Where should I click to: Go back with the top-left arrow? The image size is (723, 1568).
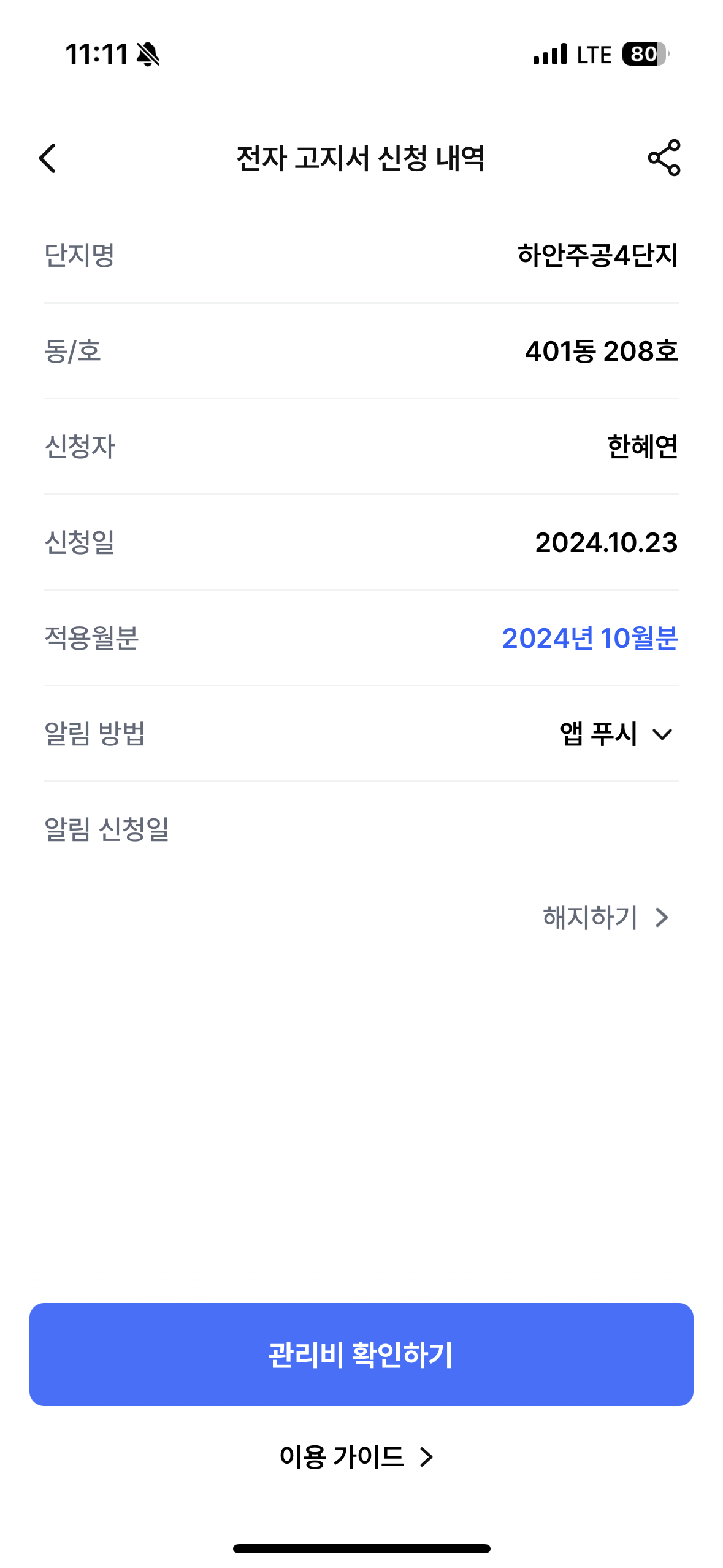click(x=48, y=158)
